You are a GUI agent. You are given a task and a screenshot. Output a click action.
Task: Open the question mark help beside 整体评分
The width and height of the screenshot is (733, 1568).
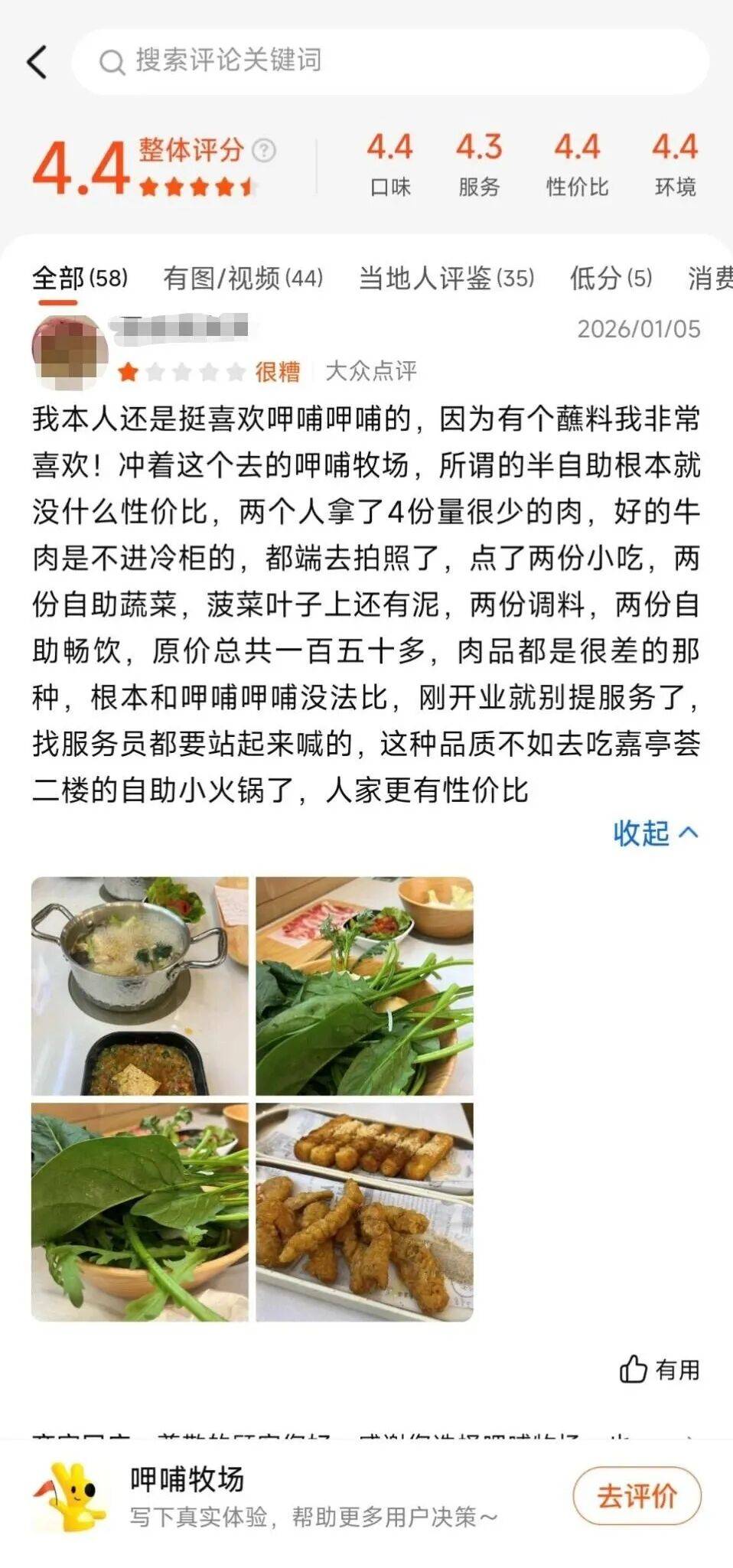coord(264,151)
